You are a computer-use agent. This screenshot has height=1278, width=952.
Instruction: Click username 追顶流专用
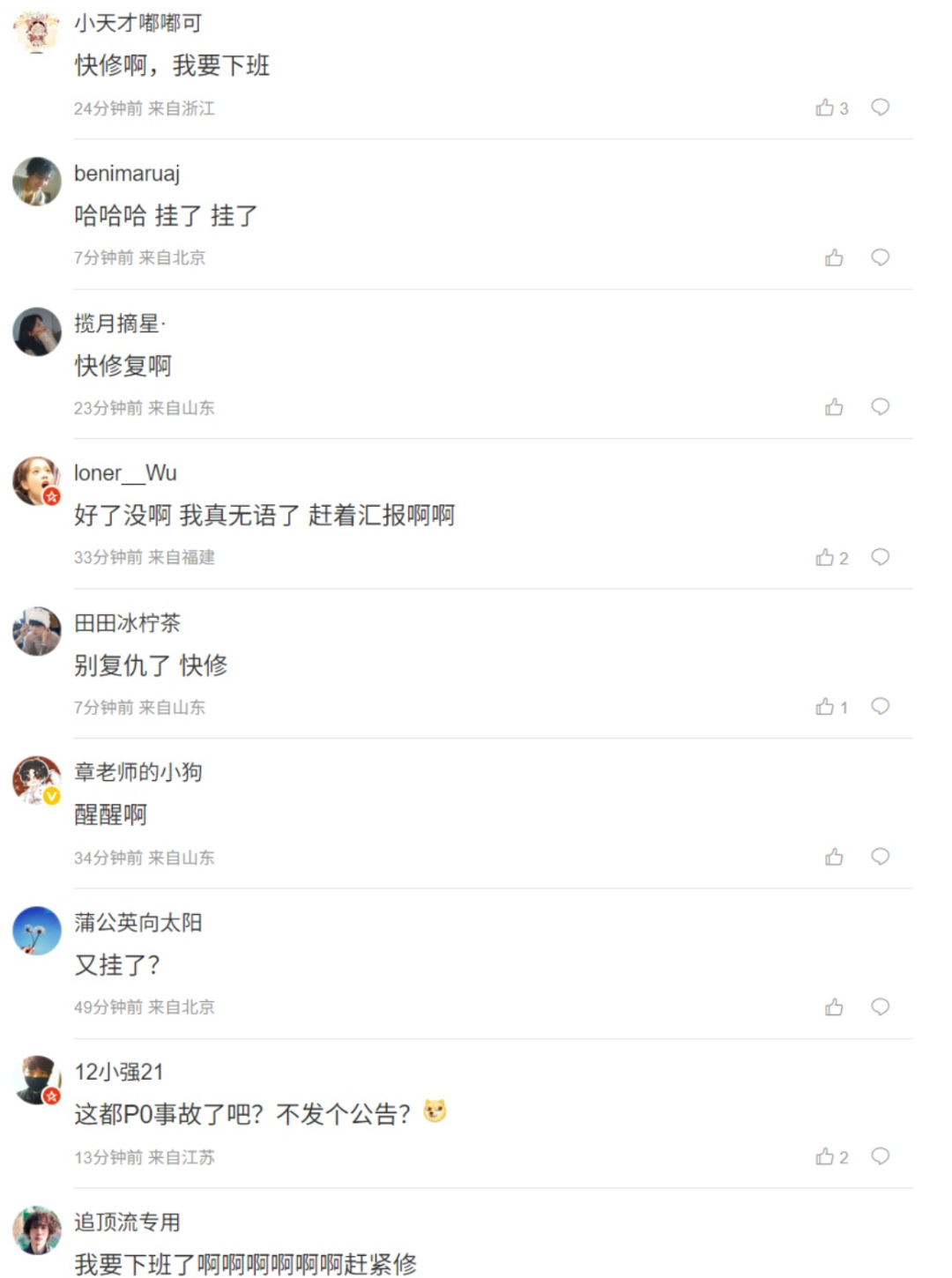point(126,1223)
